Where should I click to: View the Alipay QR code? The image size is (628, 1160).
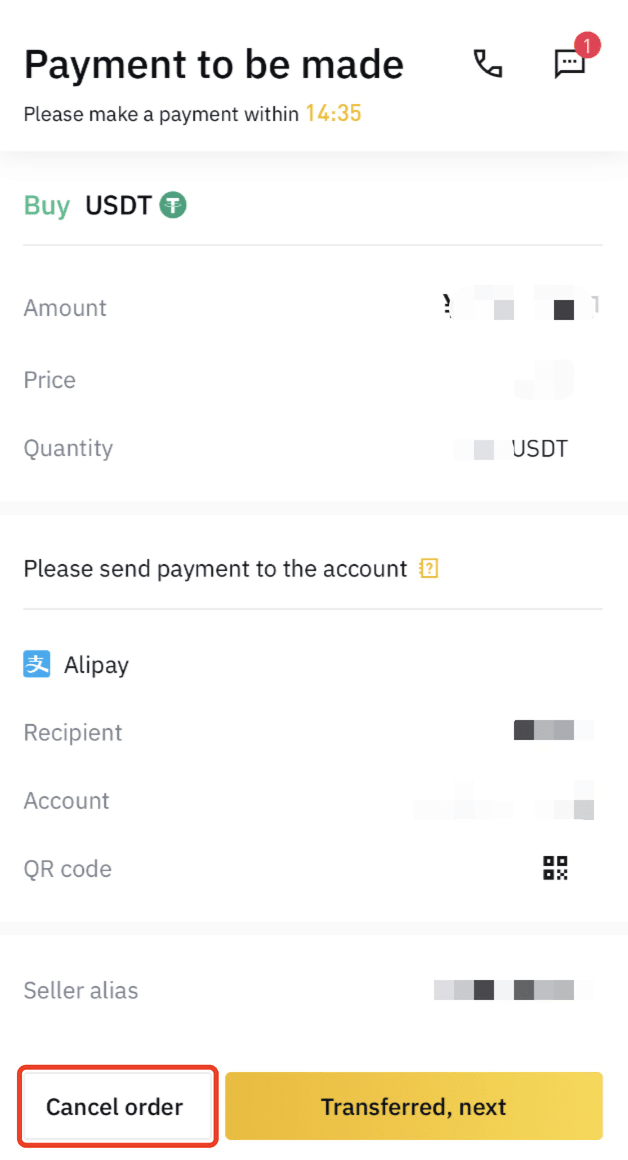pyautogui.click(x=555, y=868)
